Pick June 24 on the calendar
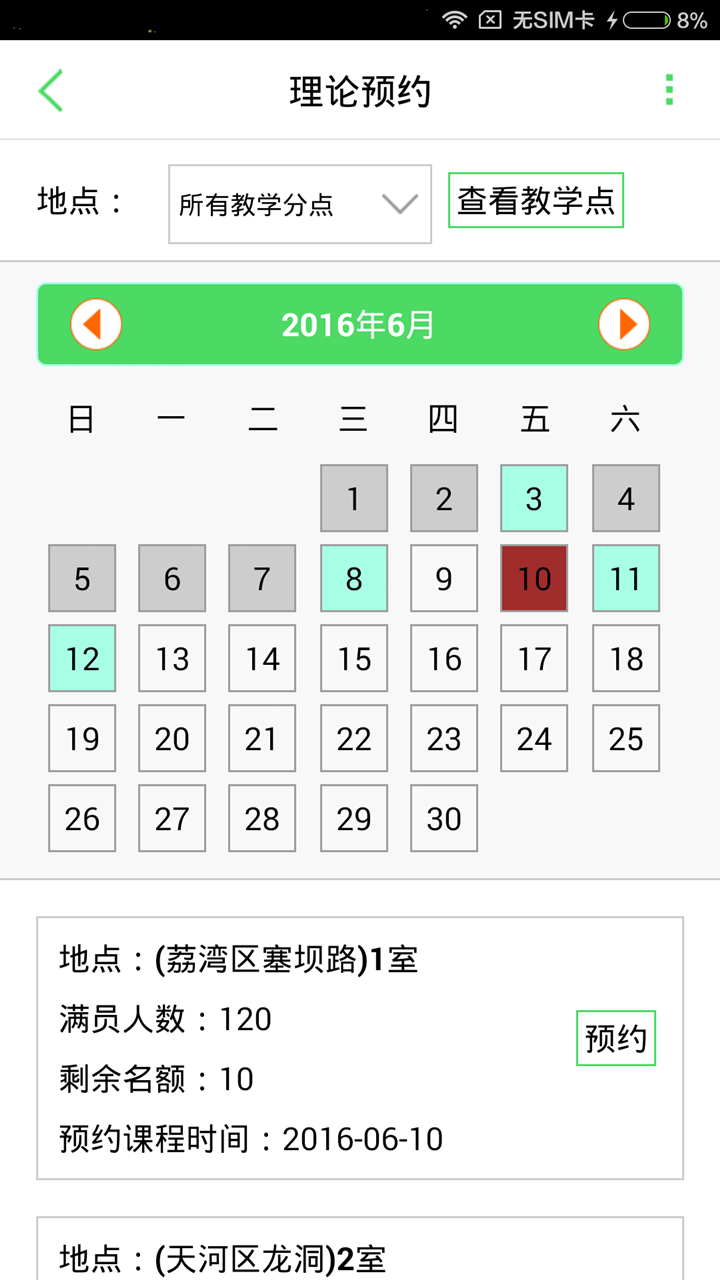The image size is (720, 1280). pos(534,738)
